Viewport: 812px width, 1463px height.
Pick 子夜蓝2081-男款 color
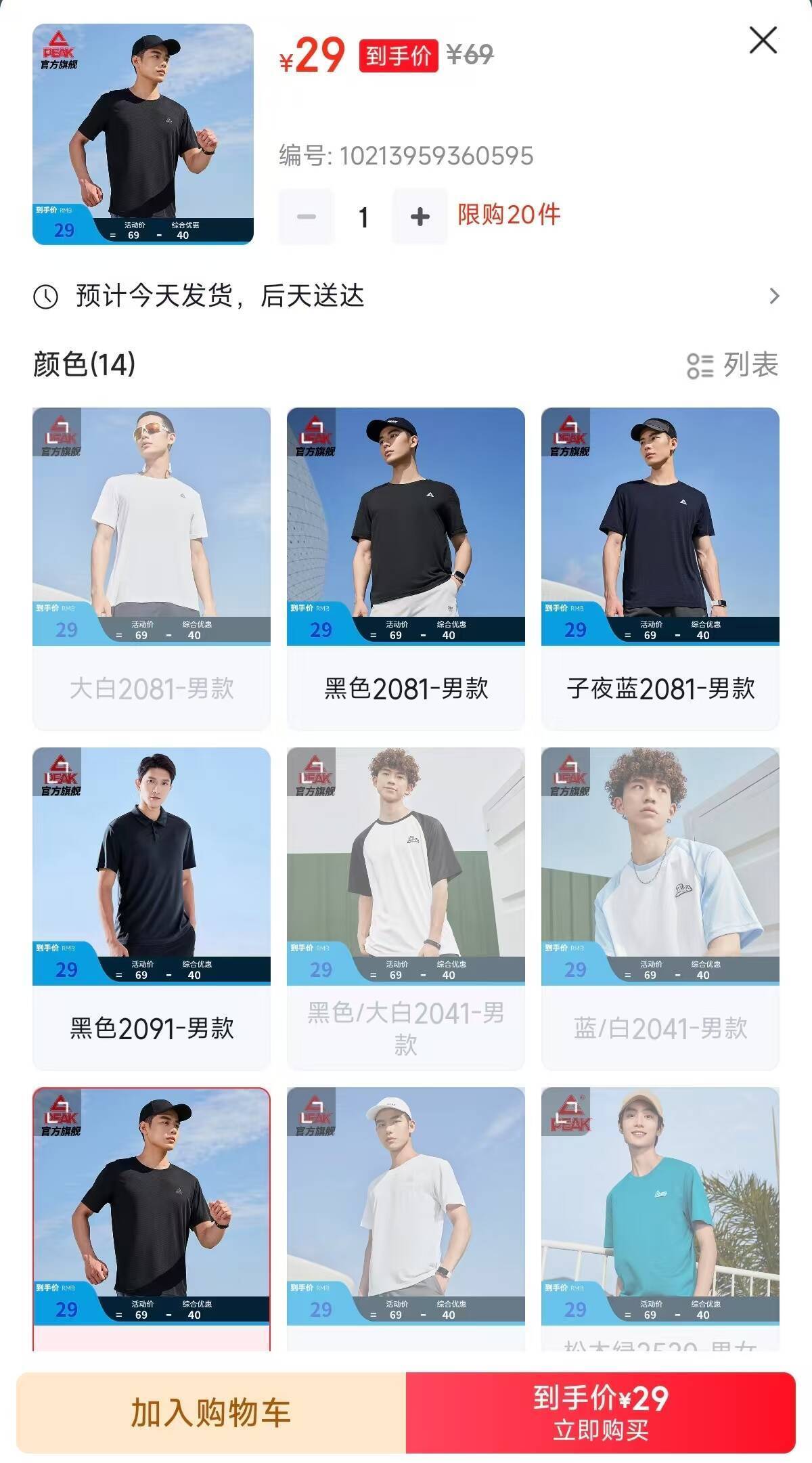pyautogui.click(x=660, y=568)
